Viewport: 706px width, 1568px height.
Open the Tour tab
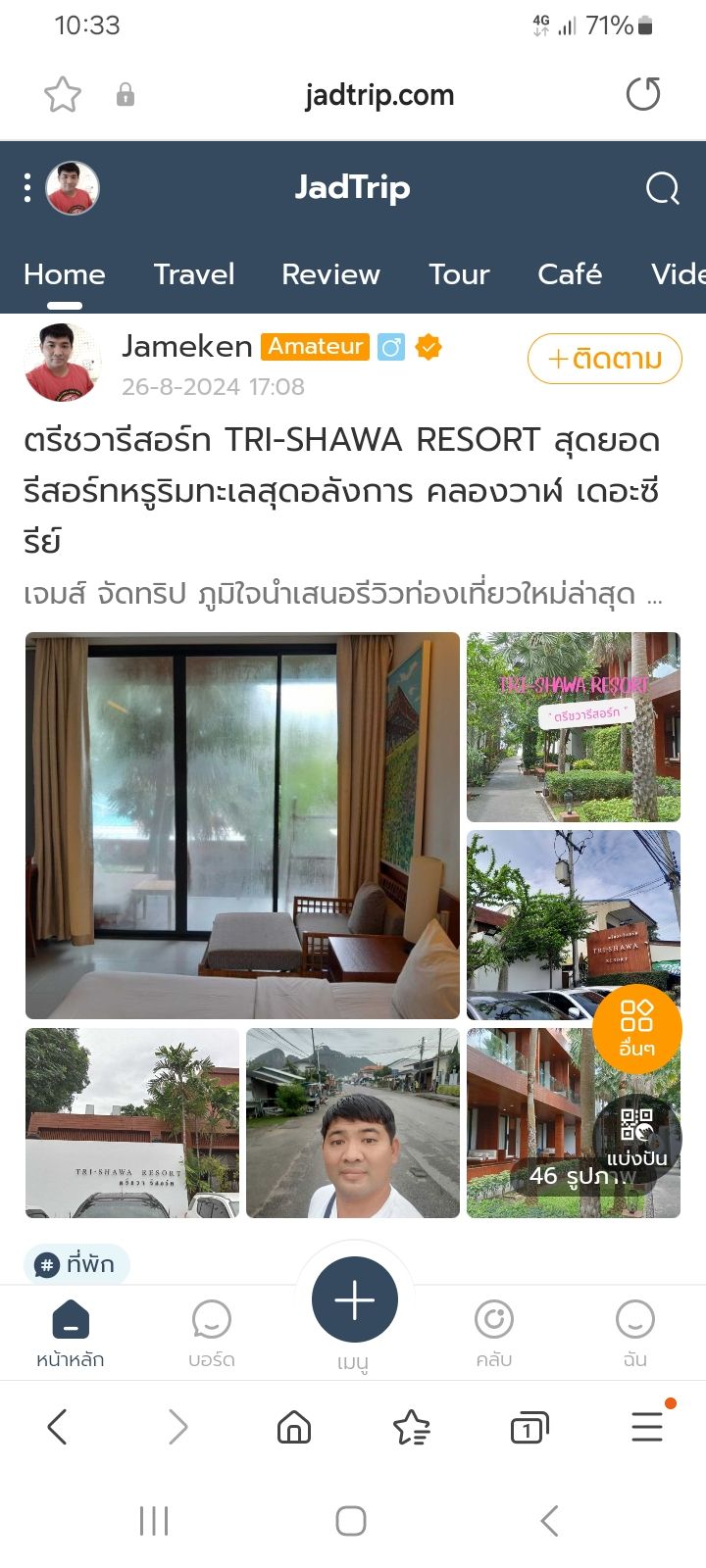459,274
